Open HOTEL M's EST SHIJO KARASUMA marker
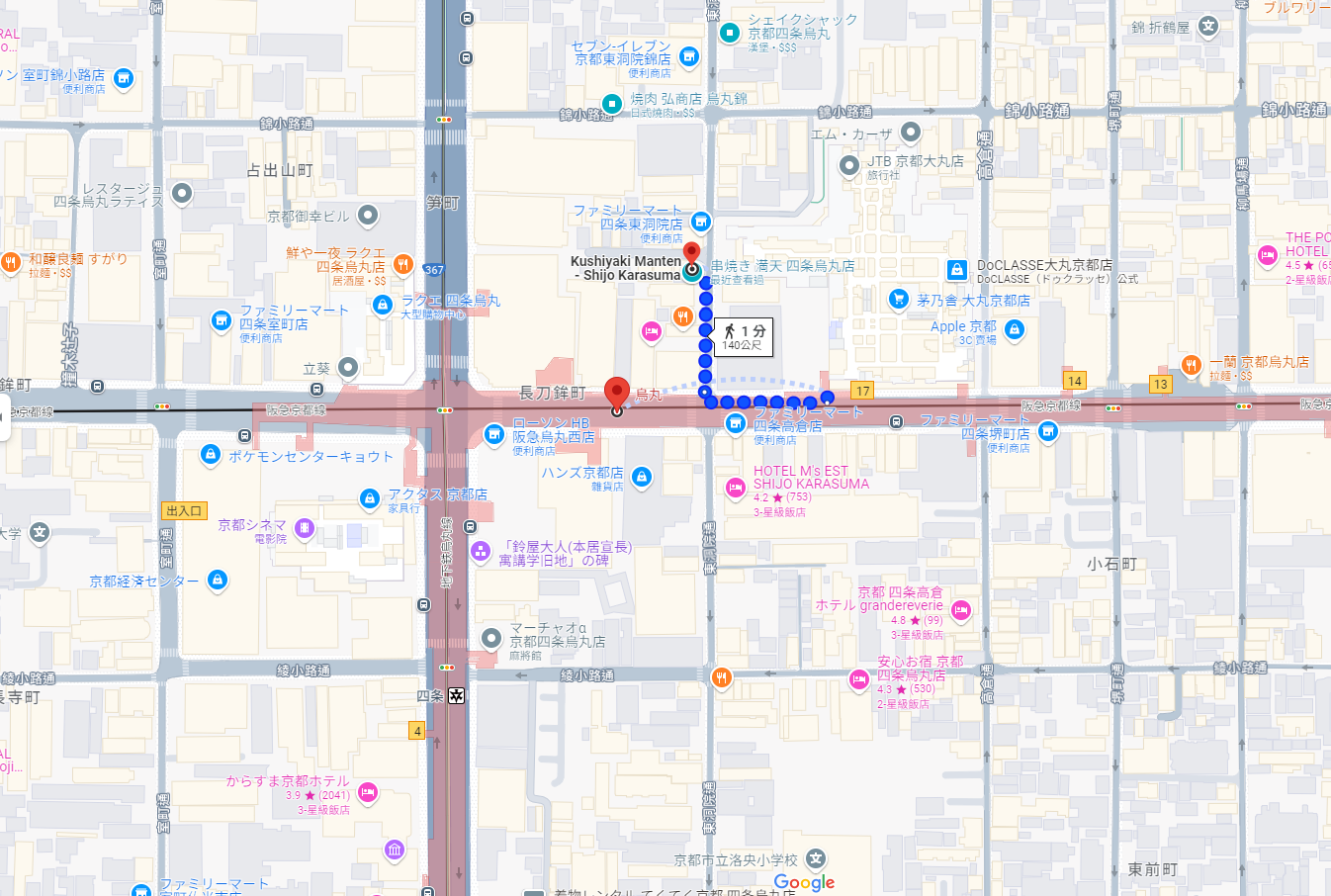 pyautogui.click(x=735, y=487)
